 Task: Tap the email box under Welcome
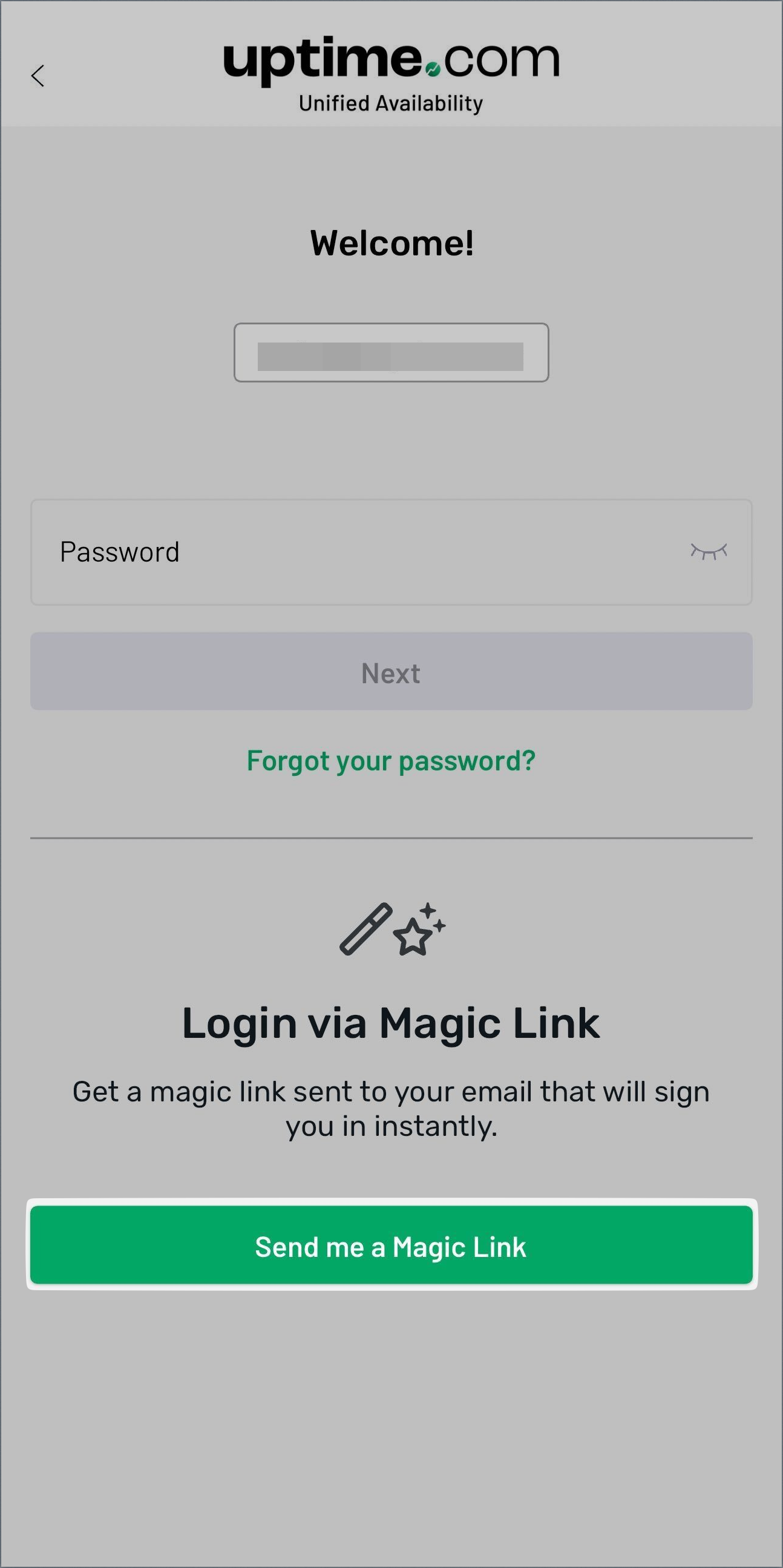(391, 352)
